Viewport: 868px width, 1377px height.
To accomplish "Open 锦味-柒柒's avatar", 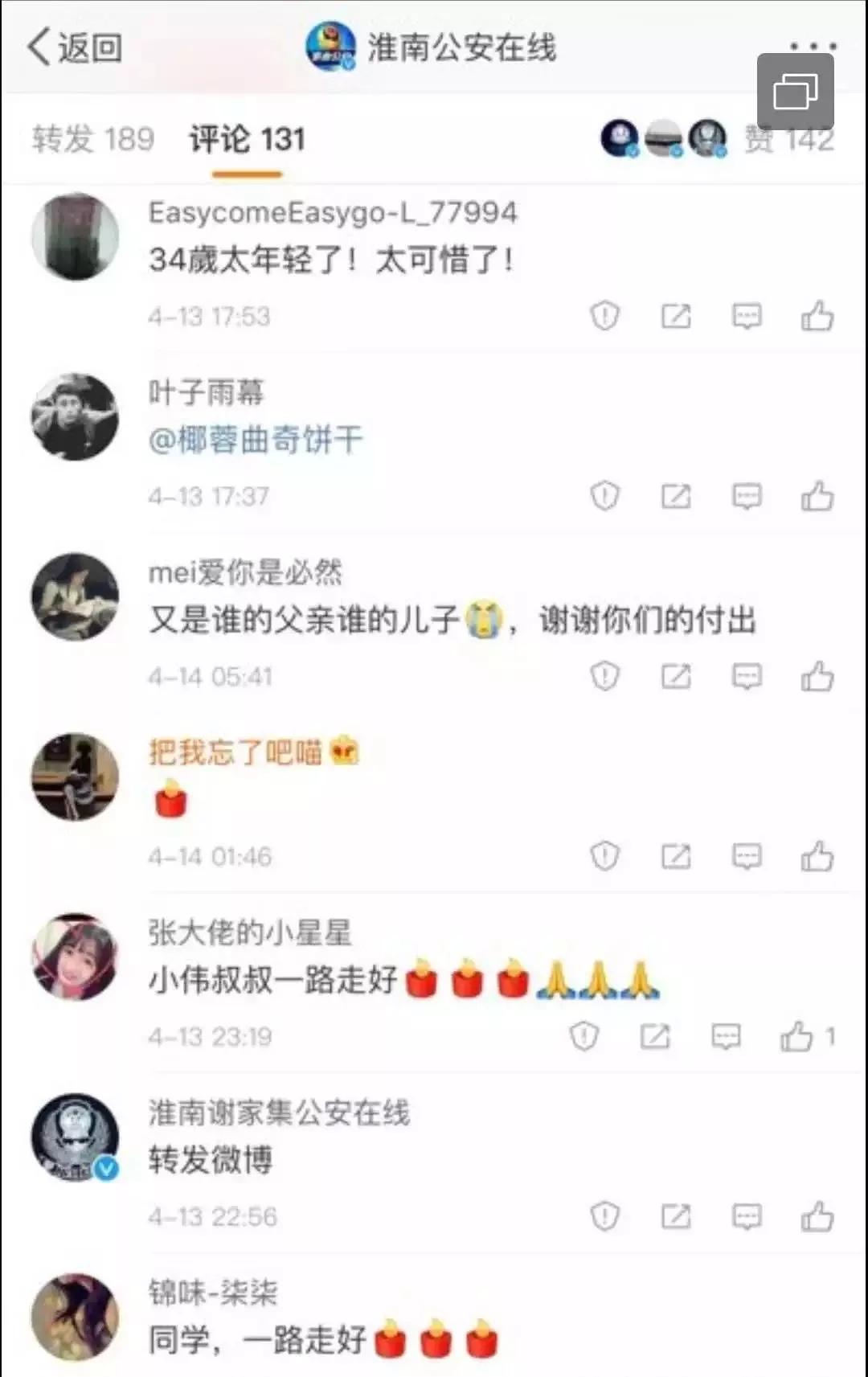I will click(75, 1317).
